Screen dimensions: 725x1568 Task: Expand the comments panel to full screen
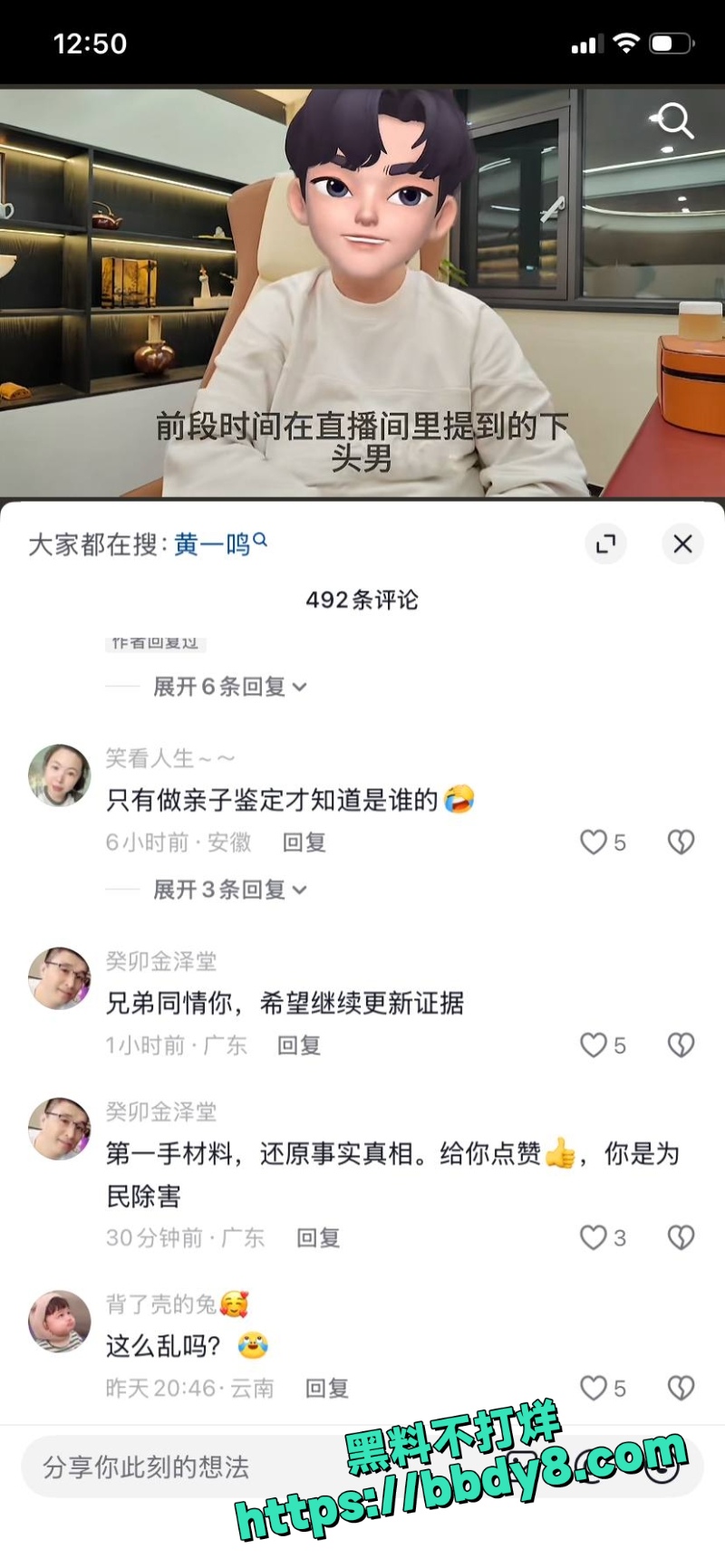(x=605, y=544)
